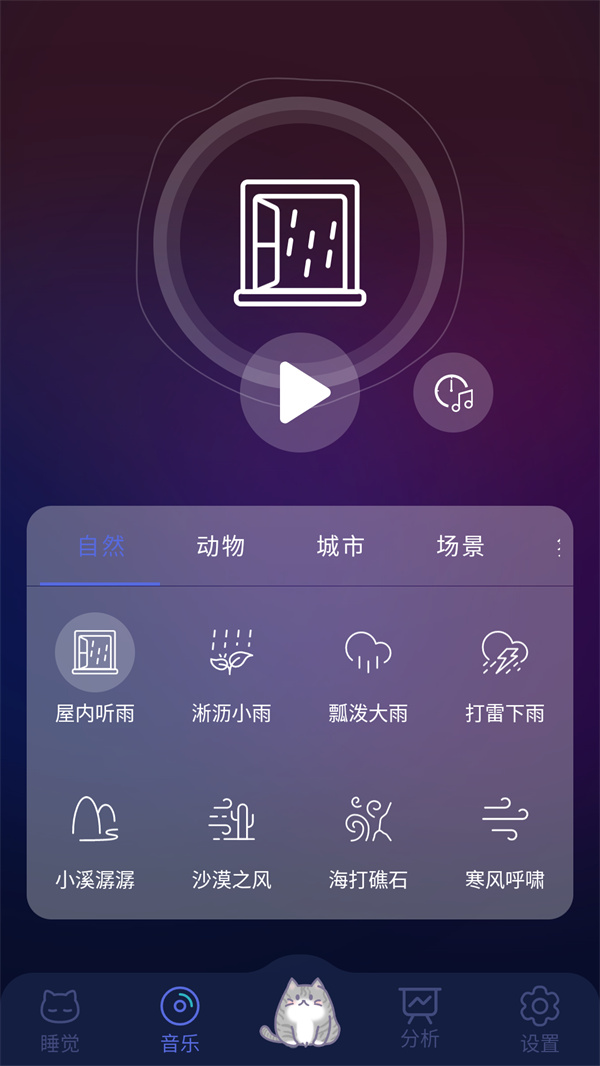Switch to the 场景 category tab
600x1066 pixels.
coord(461,546)
